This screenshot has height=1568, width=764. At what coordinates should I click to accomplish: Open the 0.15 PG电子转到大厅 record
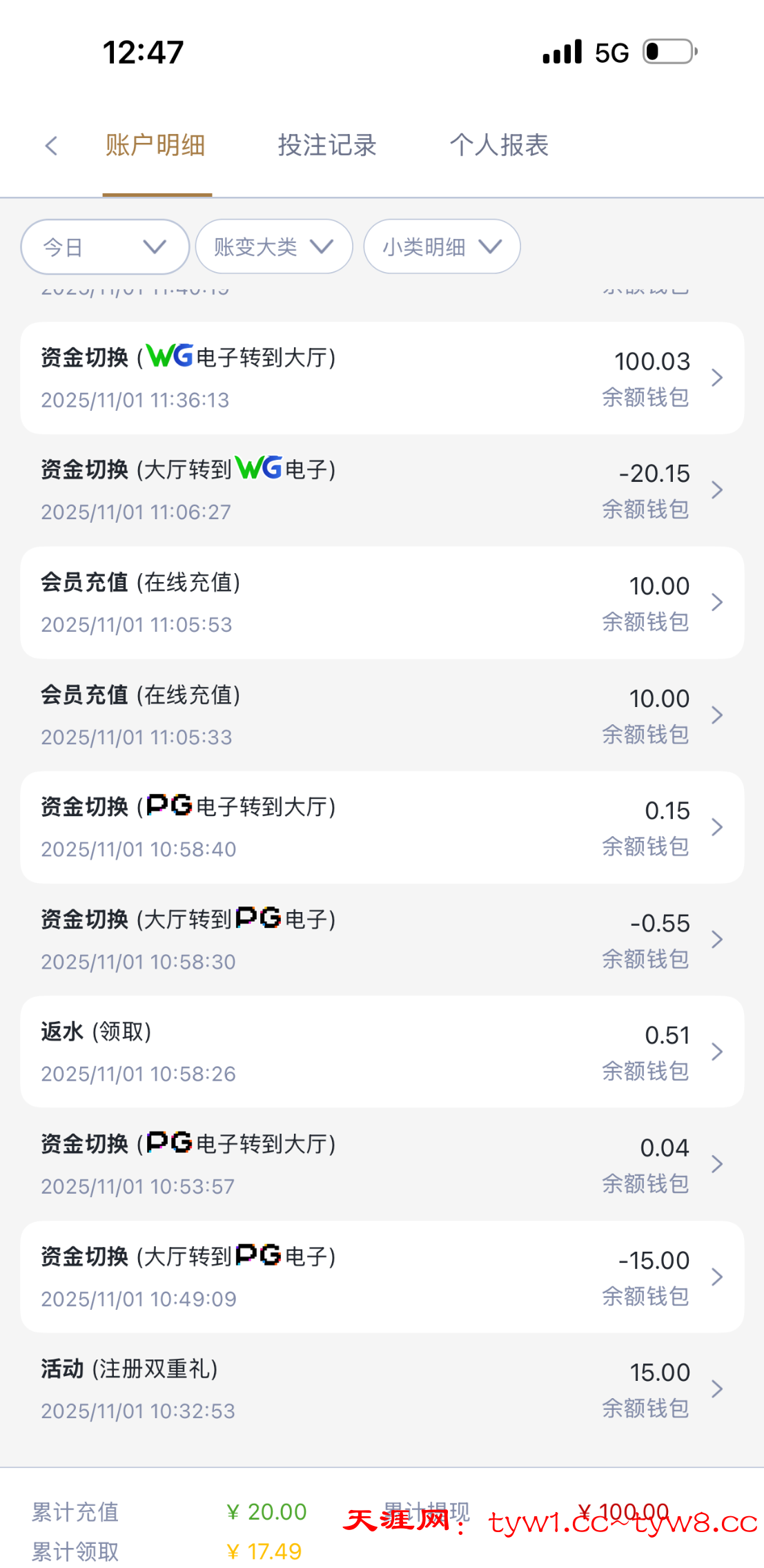(x=382, y=827)
